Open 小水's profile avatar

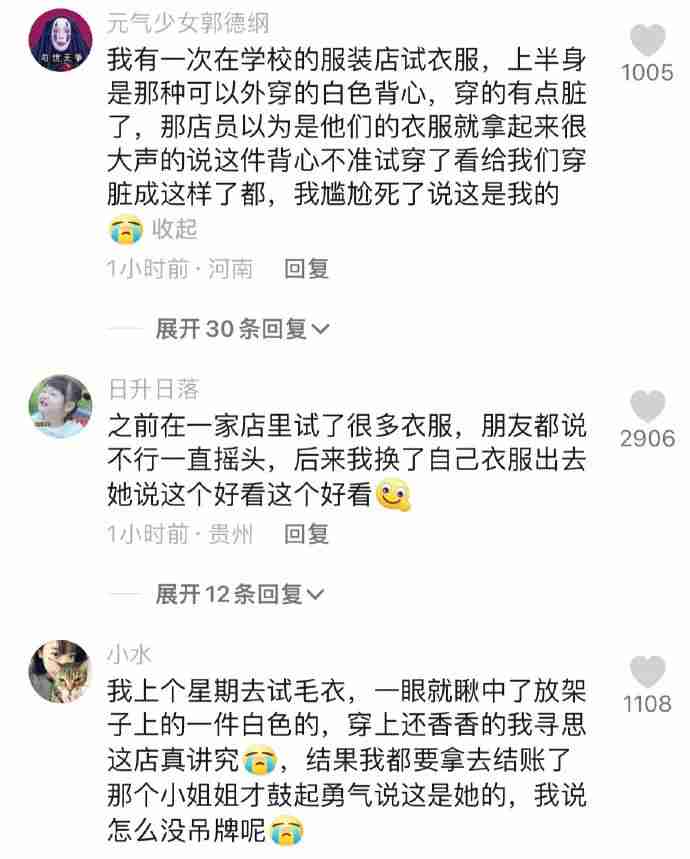[x=58, y=672]
